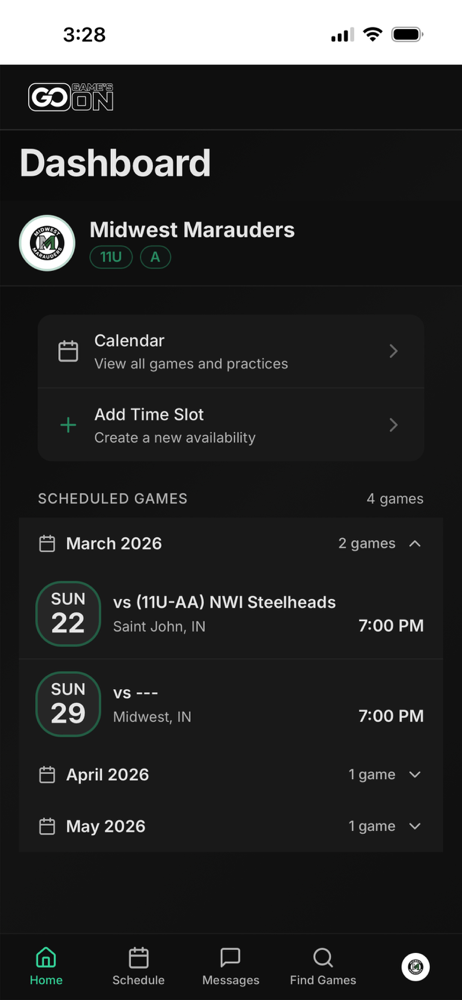This screenshot has width=462, height=1000.
Task: Open the Sunday 29 game in Midwest, IN
Action: [x=230, y=704]
